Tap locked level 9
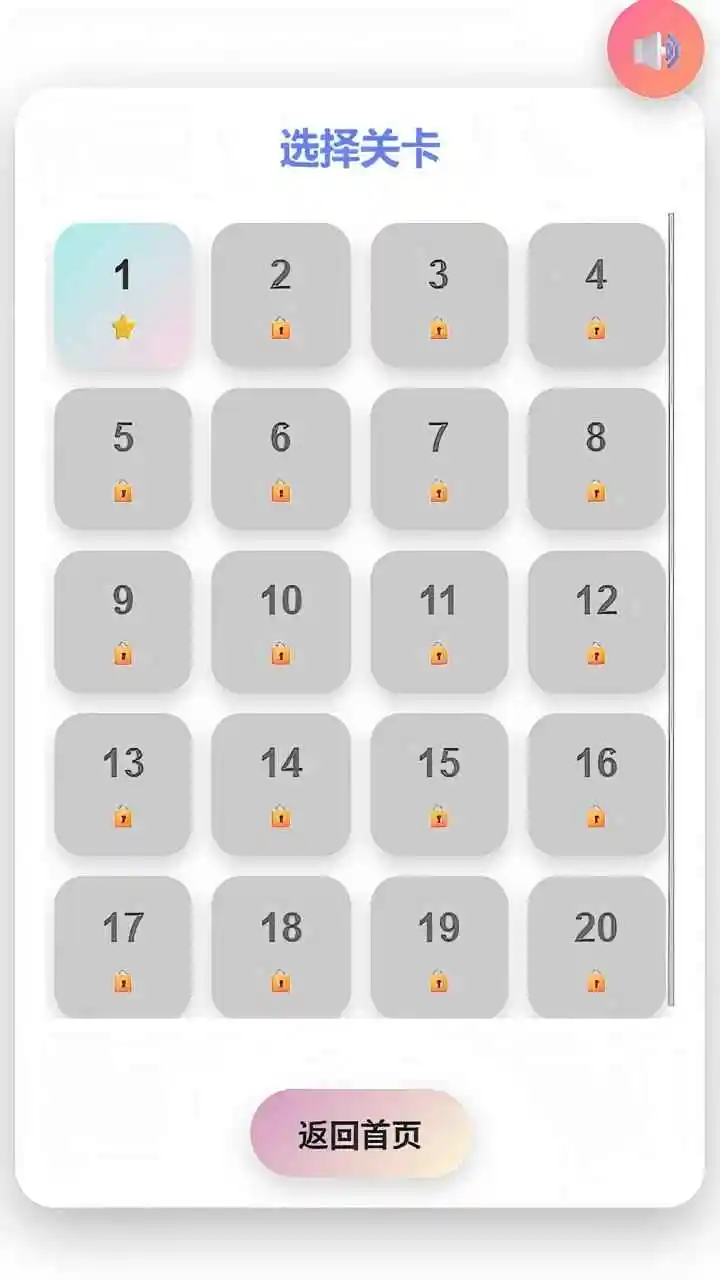The image size is (720, 1280). tap(123, 622)
